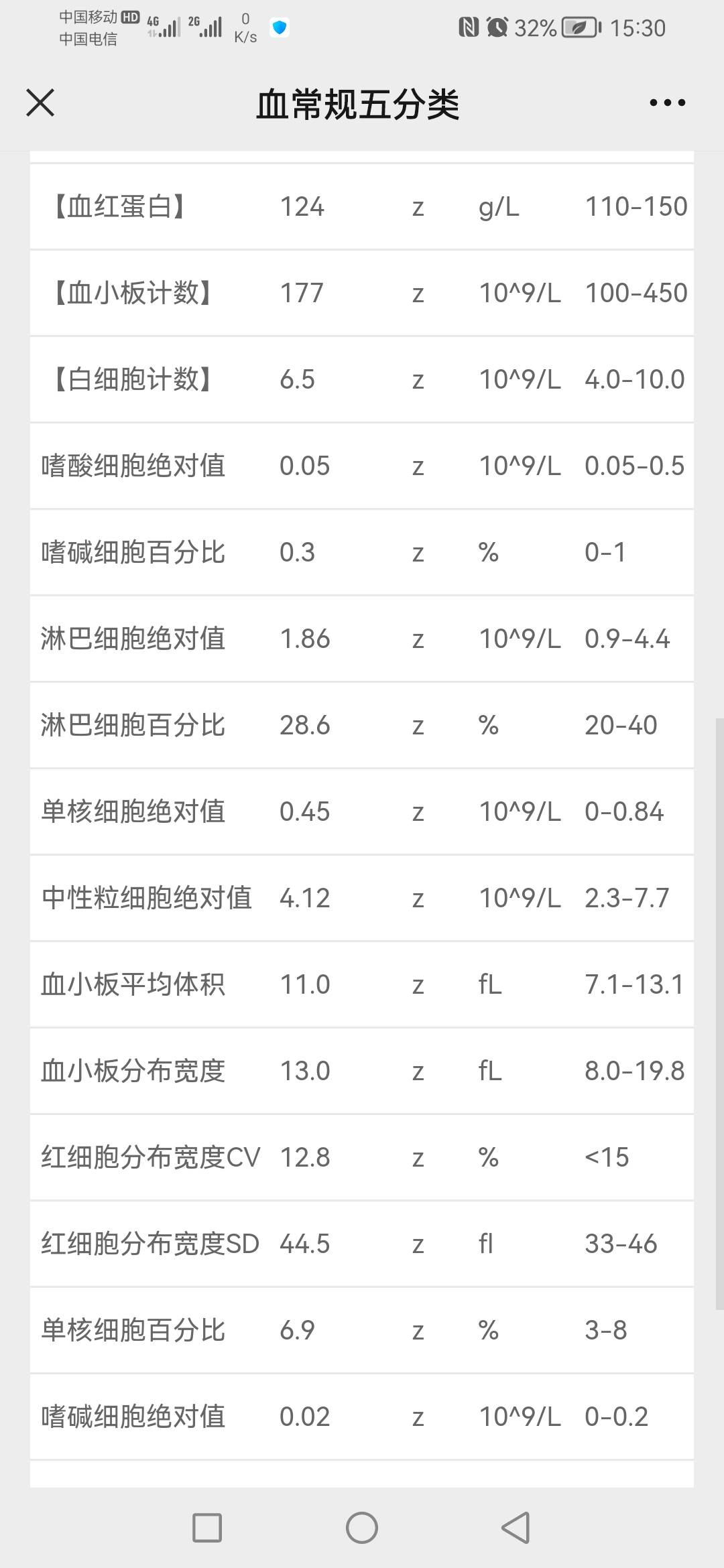Tap the network speed 0 K/s indicator
Screen dimensions: 724x1568
(245, 27)
